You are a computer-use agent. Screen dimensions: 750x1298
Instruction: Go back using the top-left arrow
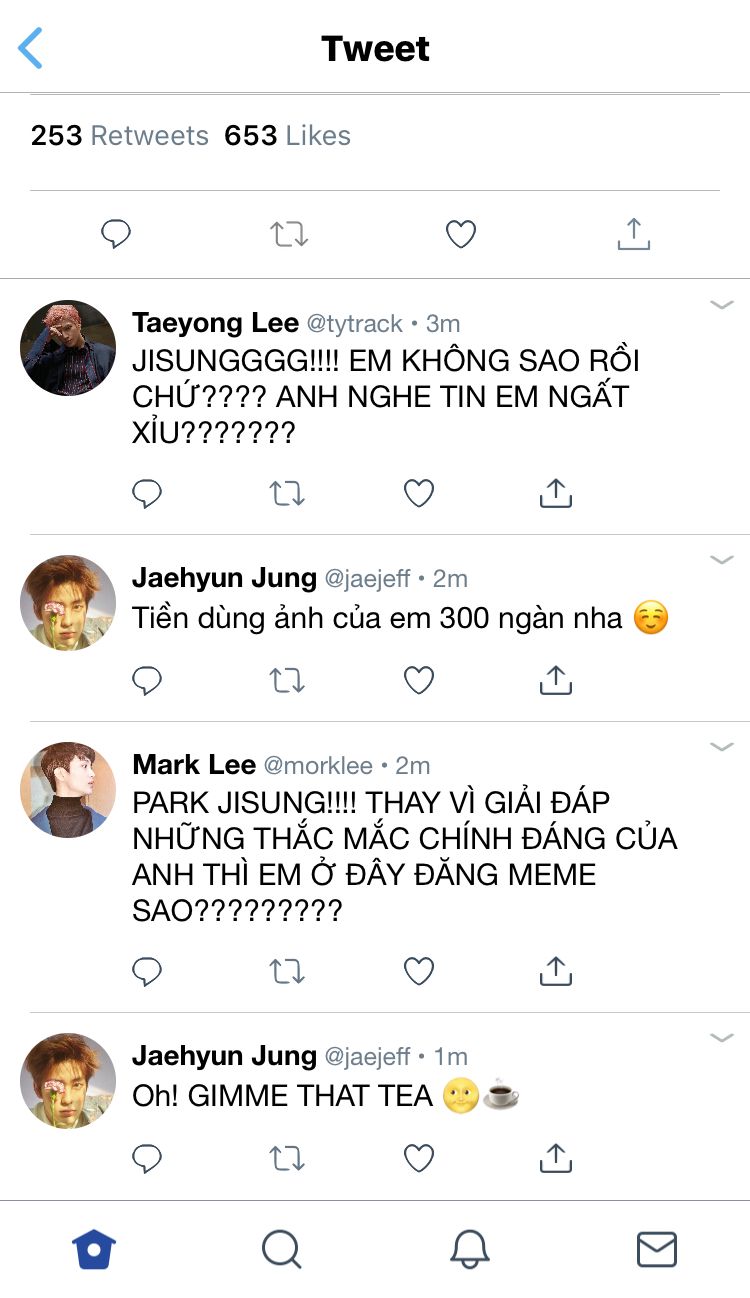click(31, 48)
